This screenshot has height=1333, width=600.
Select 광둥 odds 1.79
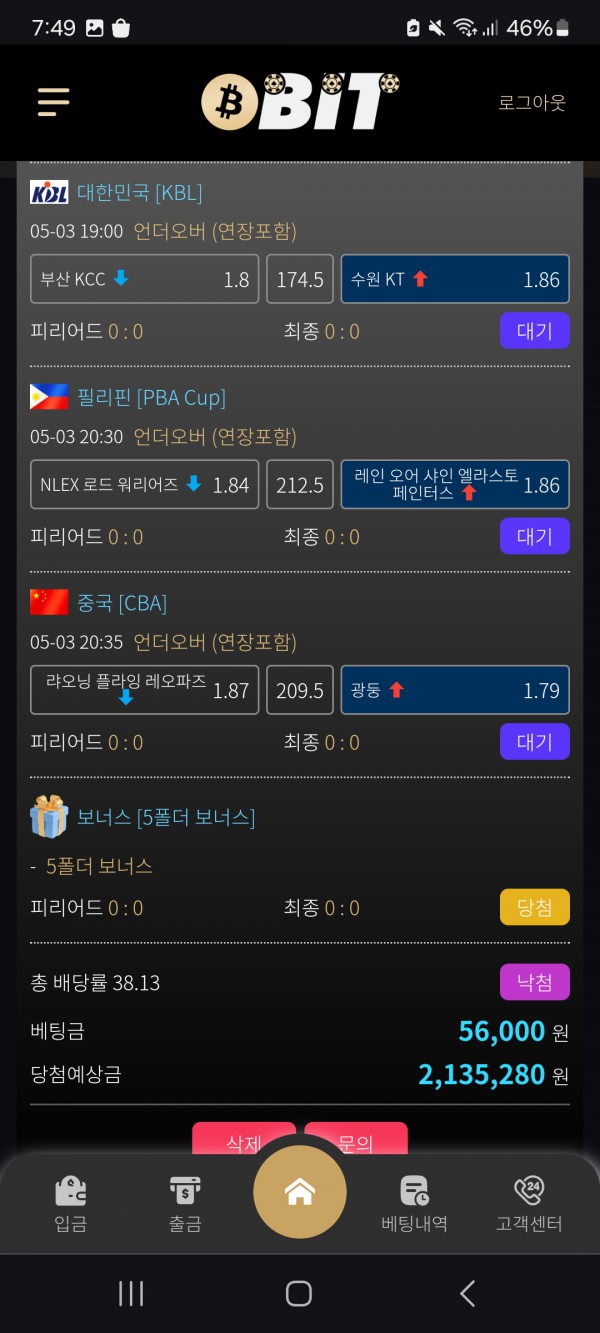click(455, 690)
